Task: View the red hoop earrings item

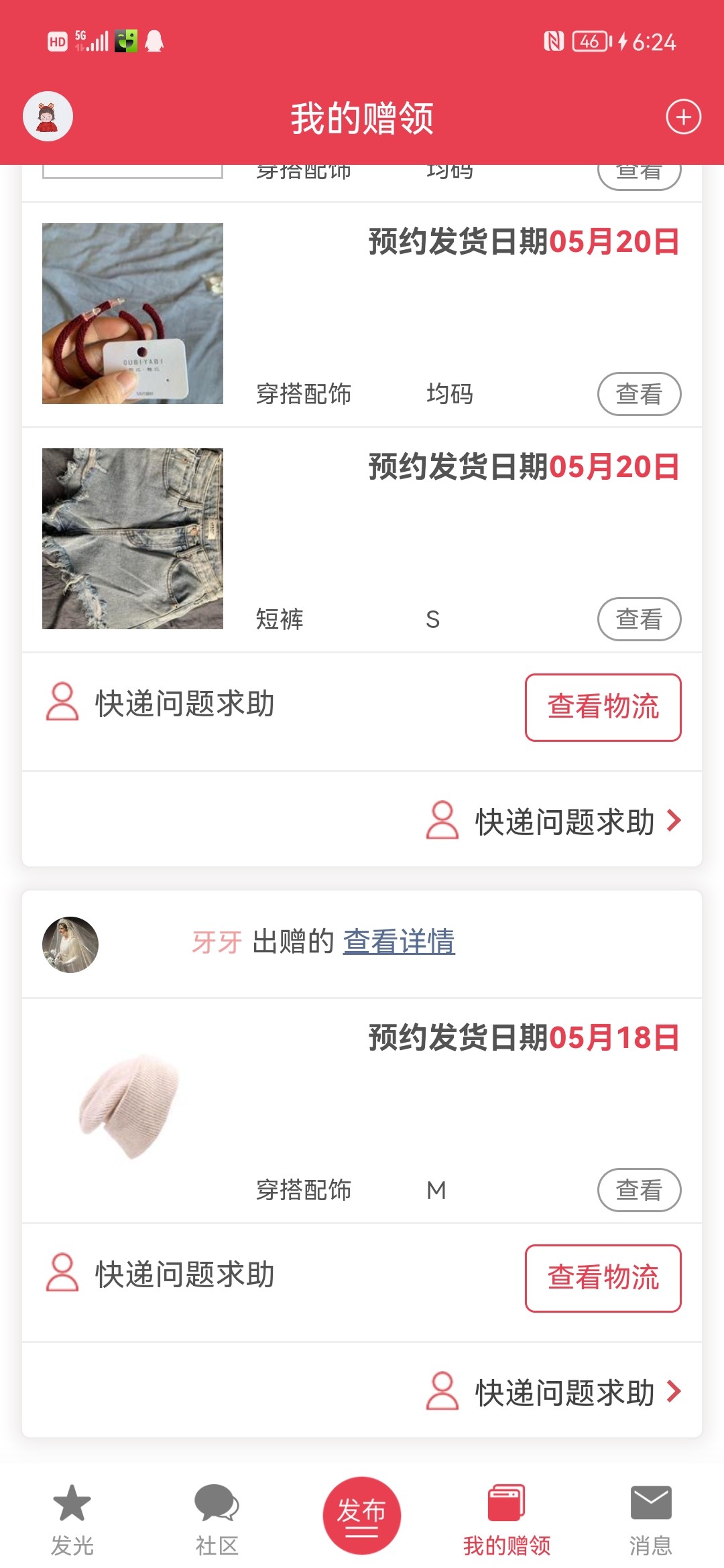Action: pos(639,394)
